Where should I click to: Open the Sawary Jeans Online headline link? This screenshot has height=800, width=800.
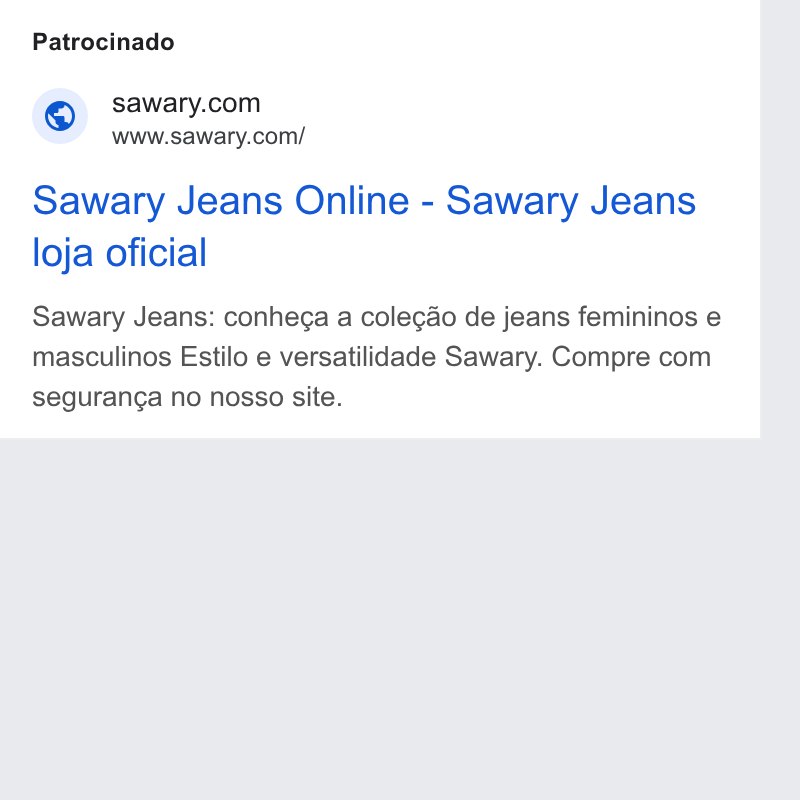tap(364, 226)
